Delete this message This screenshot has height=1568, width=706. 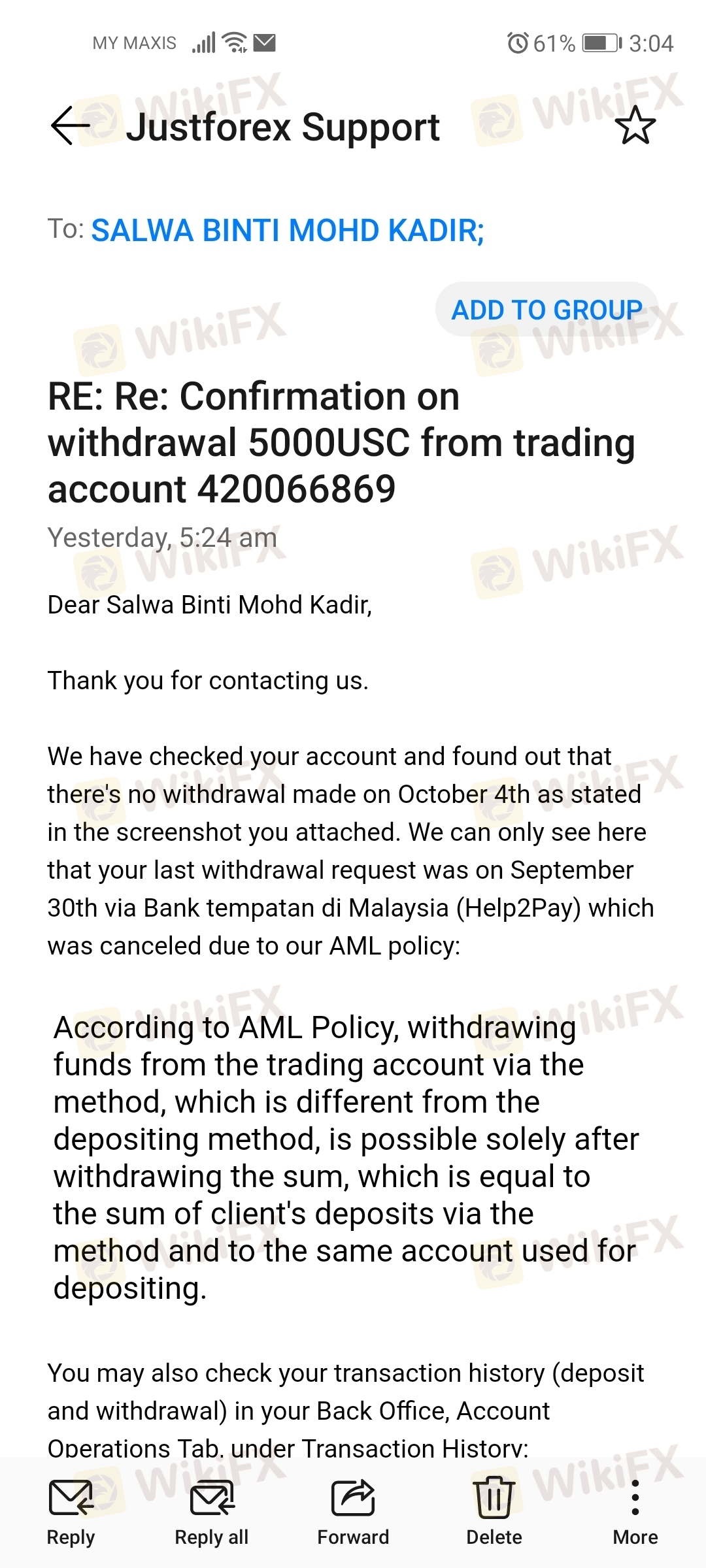coord(494,1511)
